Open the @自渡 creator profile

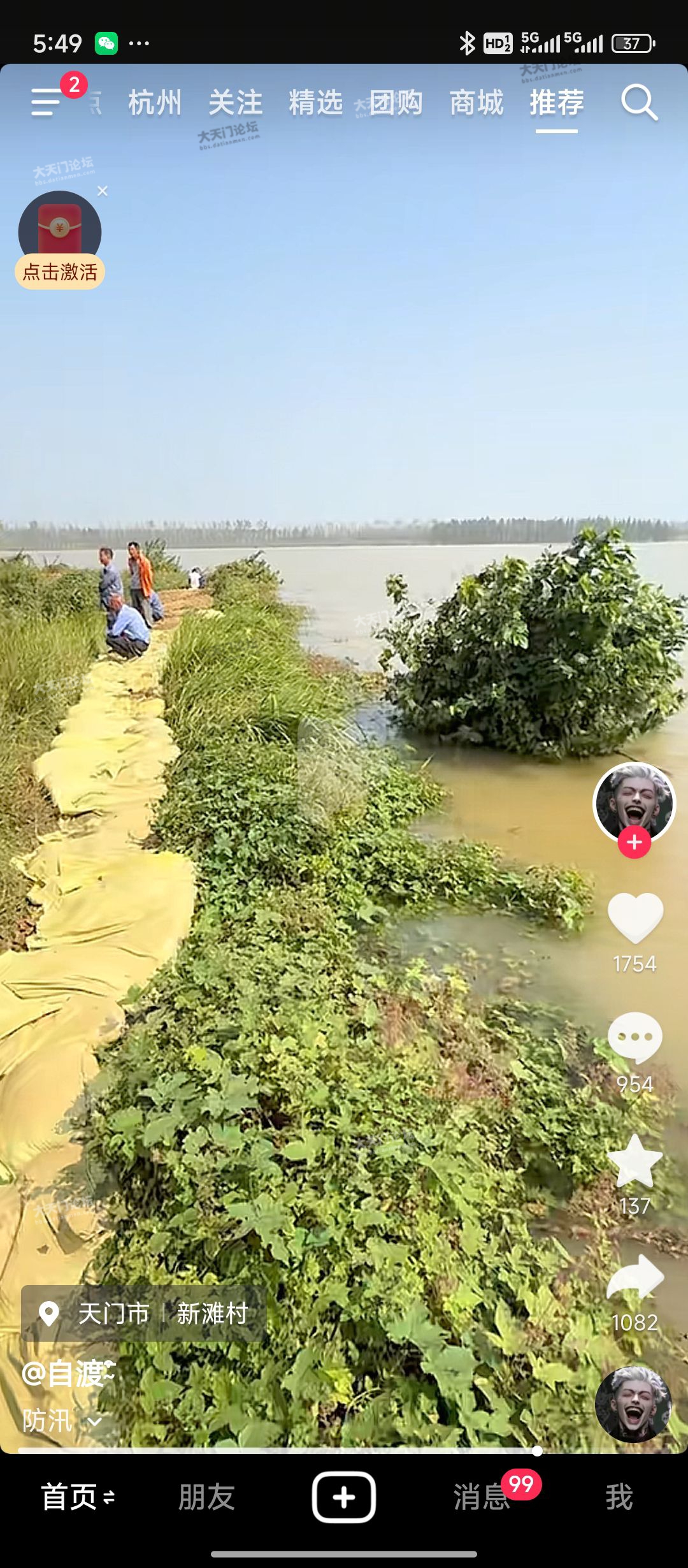point(68,1374)
